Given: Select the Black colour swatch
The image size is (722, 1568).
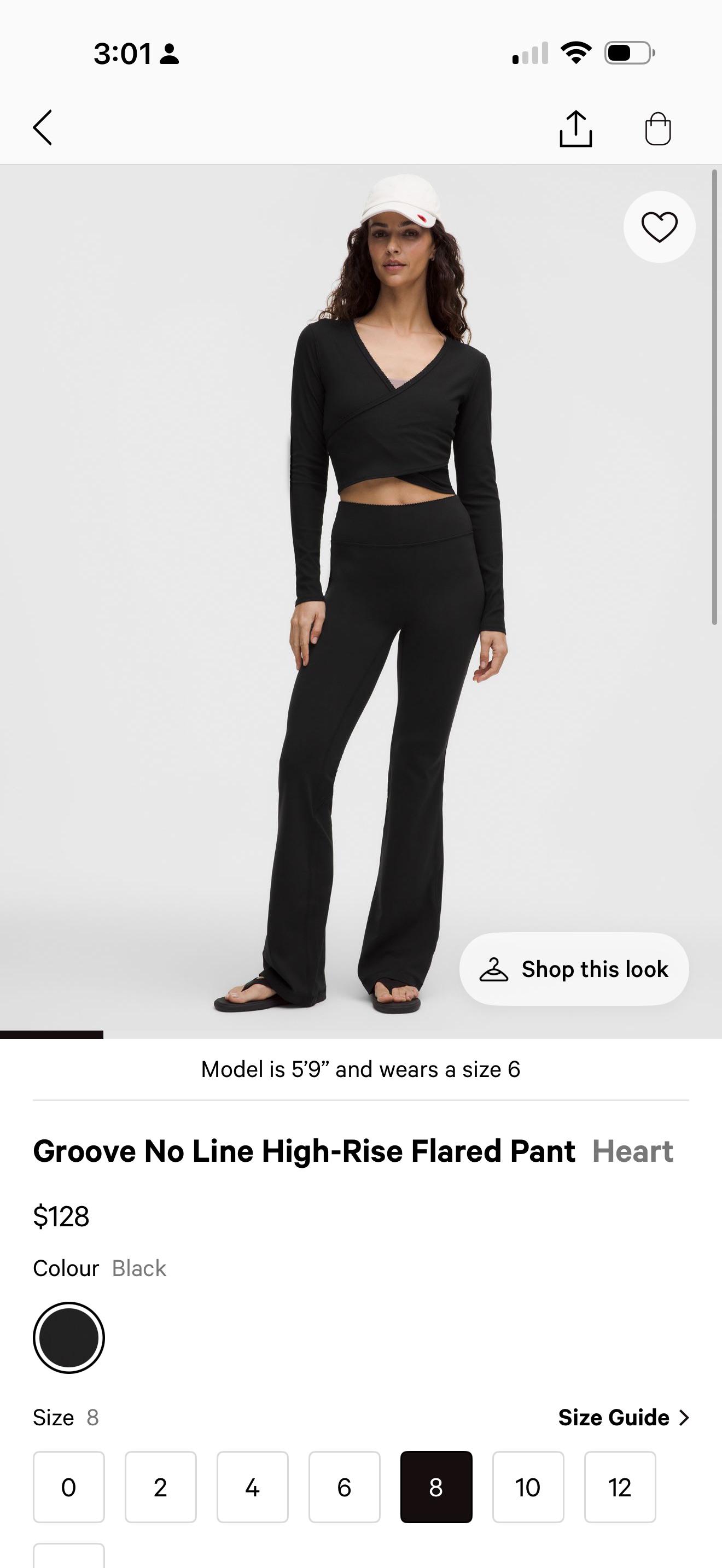Looking at the screenshot, I should [x=69, y=1338].
